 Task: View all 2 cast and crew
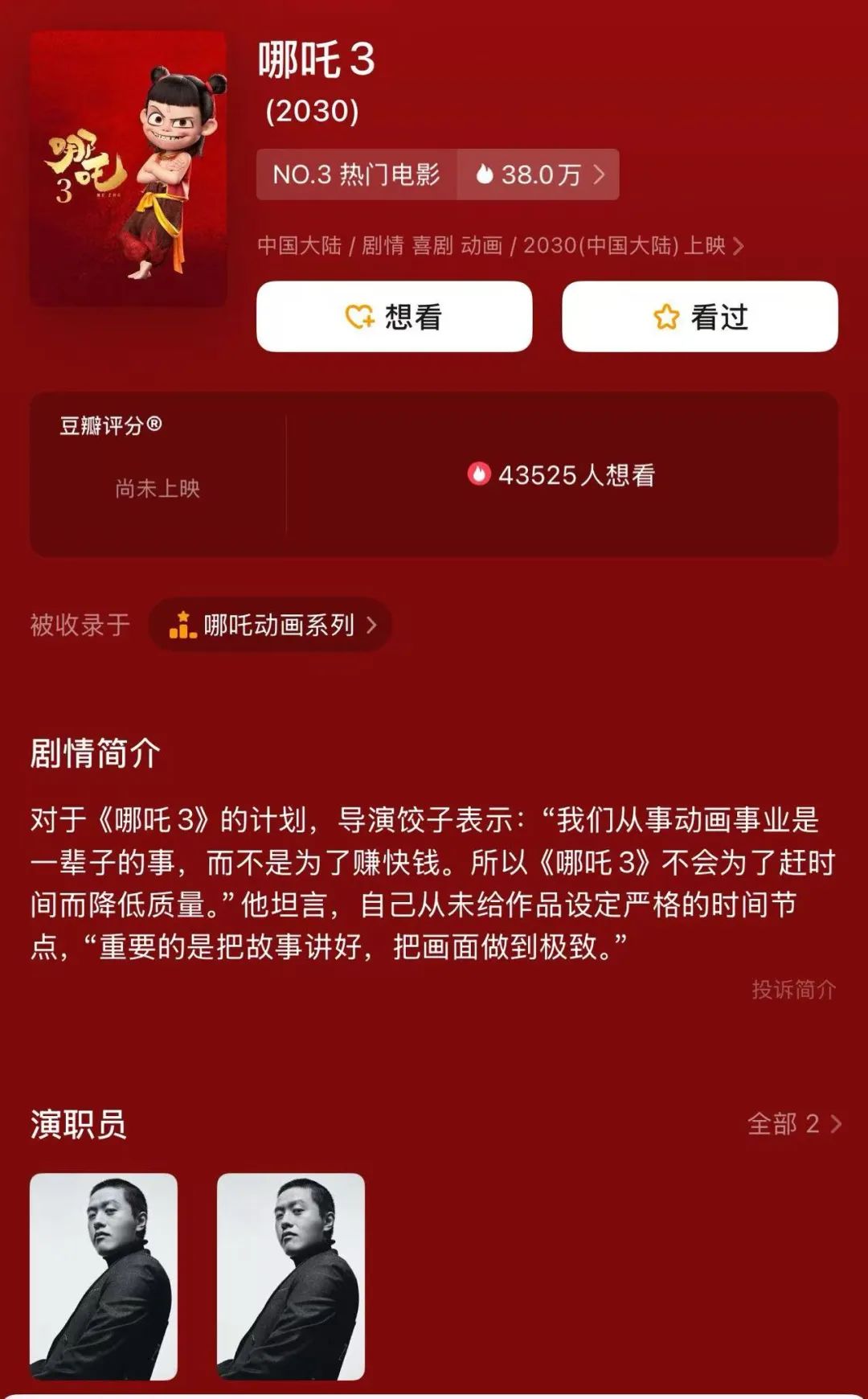pos(793,1123)
